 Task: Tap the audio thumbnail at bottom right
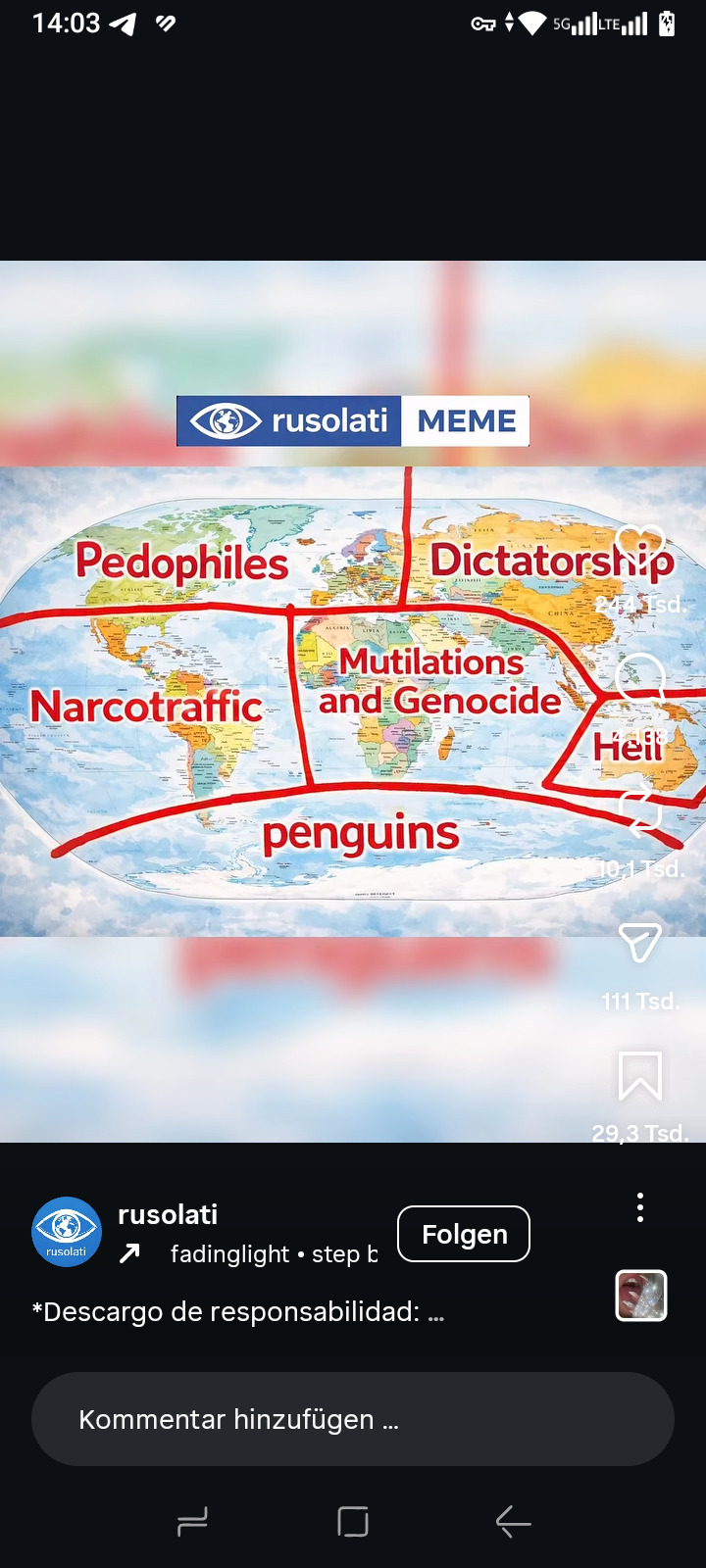(641, 1296)
